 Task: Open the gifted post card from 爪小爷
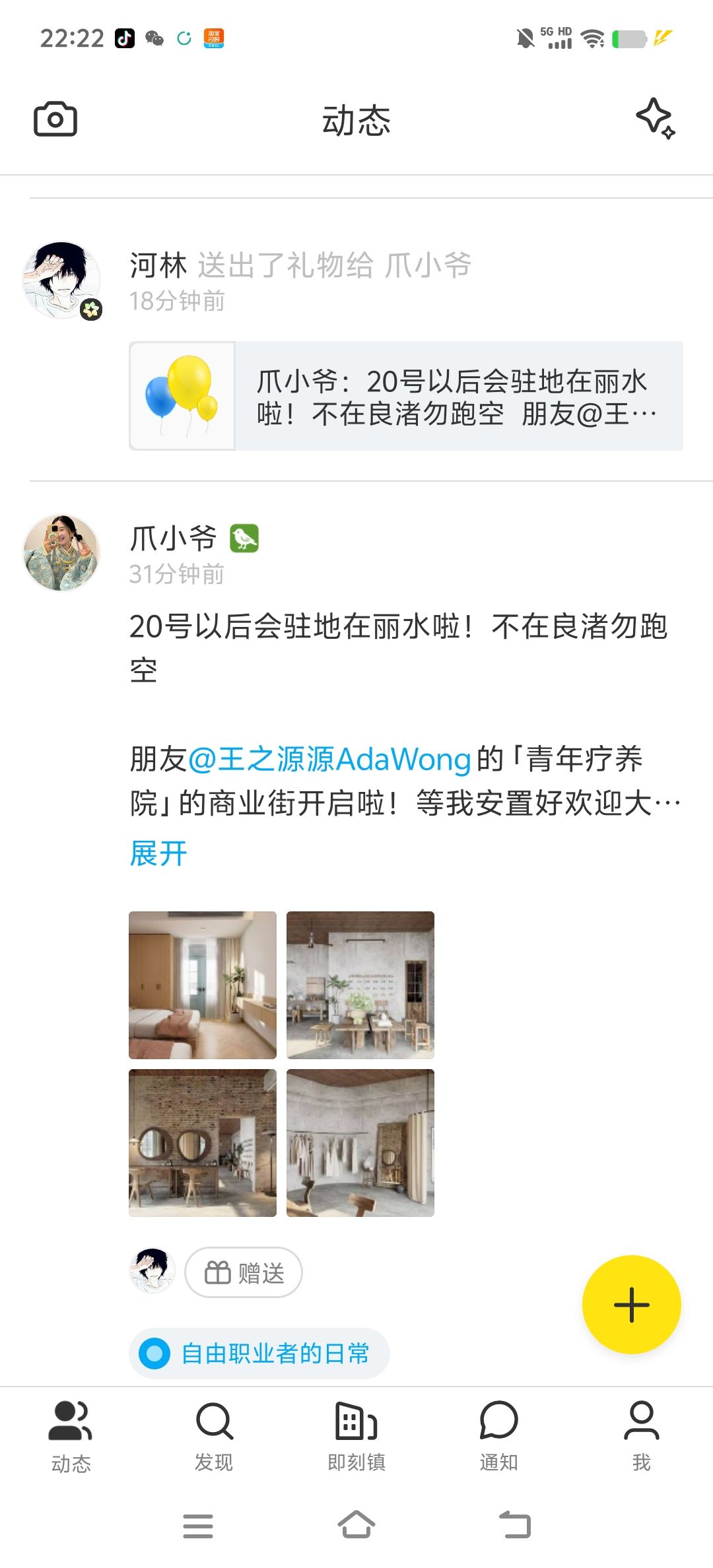click(406, 396)
